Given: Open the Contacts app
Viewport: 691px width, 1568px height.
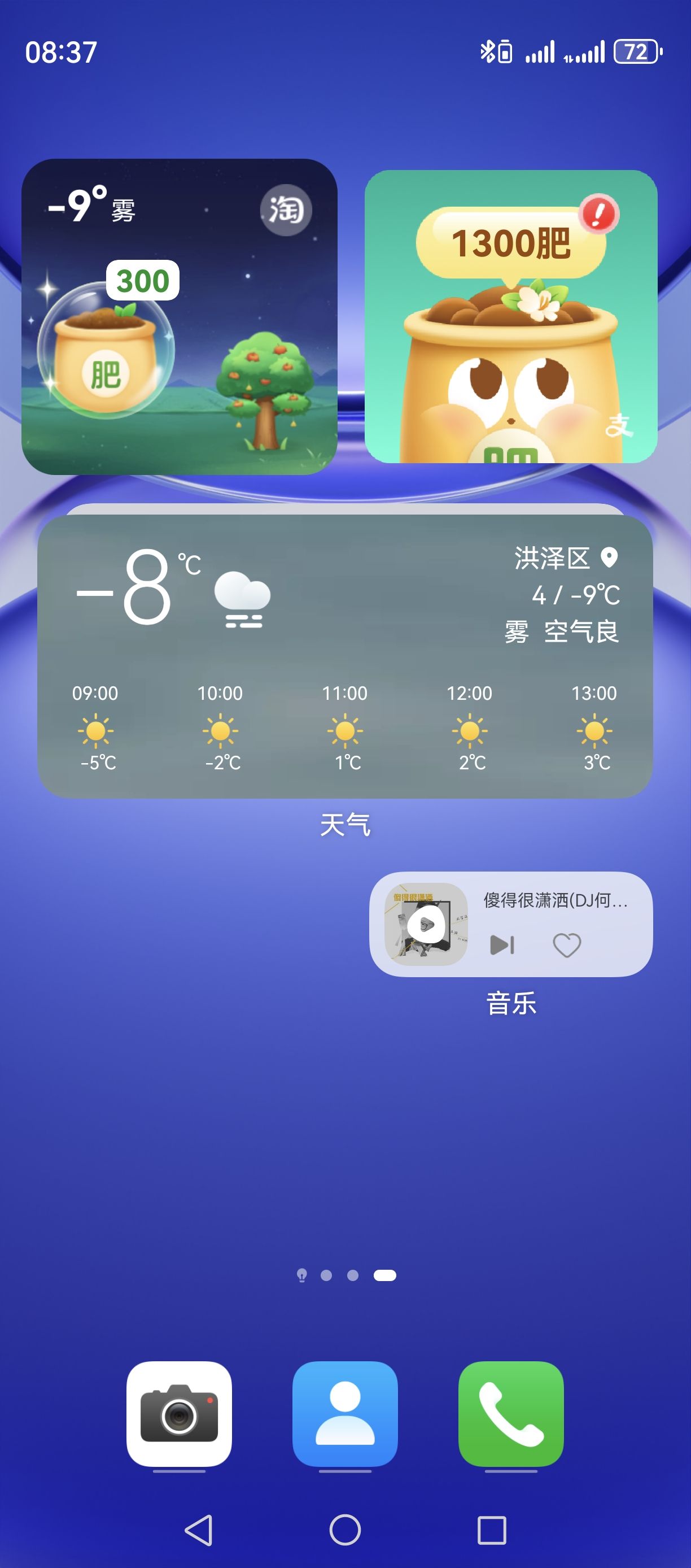Looking at the screenshot, I should pyautogui.click(x=345, y=1413).
